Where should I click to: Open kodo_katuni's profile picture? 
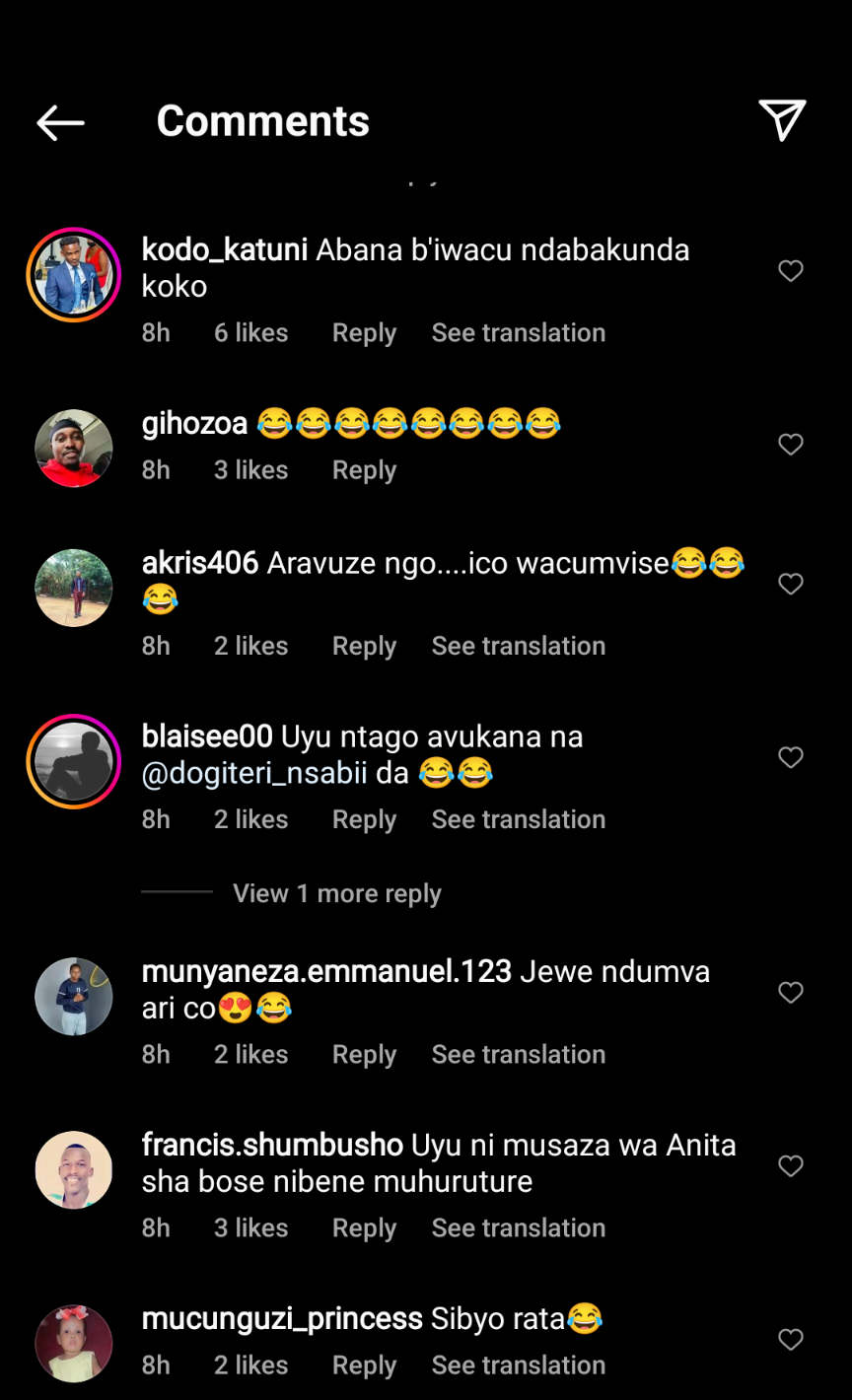tap(74, 275)
